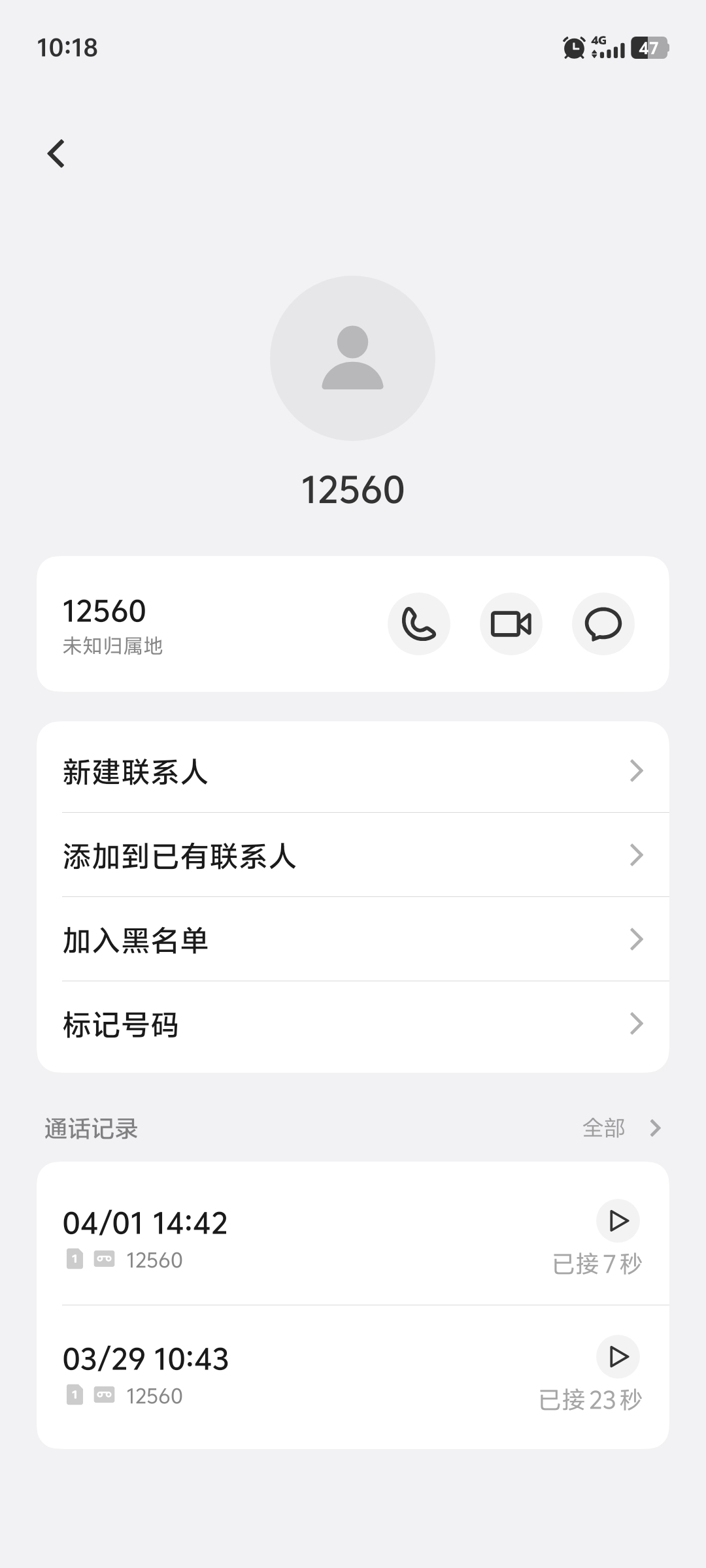Open 新建联系人 to create a contact

(x=353, y=772)
